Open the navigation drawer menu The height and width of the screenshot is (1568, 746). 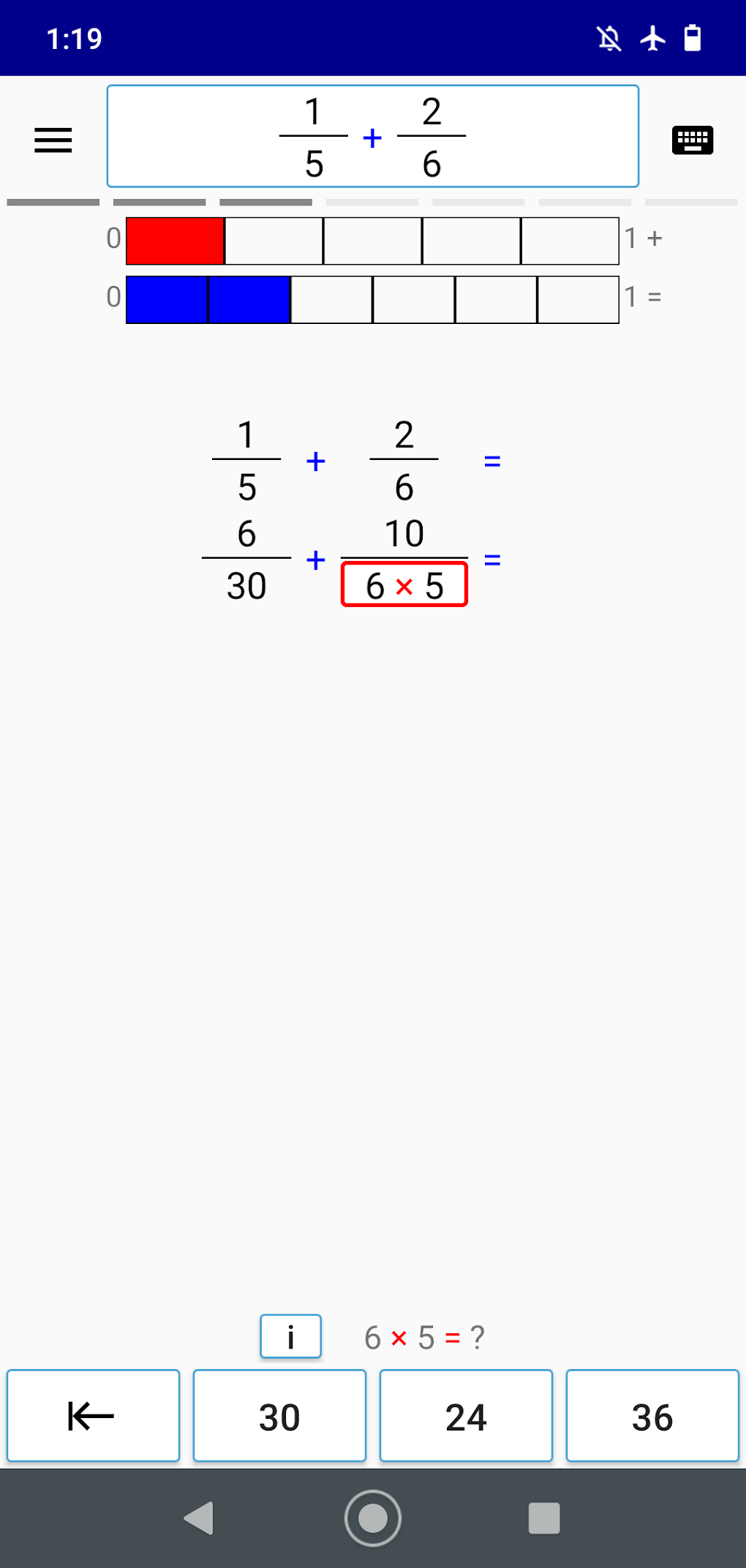tap(52, 140)
